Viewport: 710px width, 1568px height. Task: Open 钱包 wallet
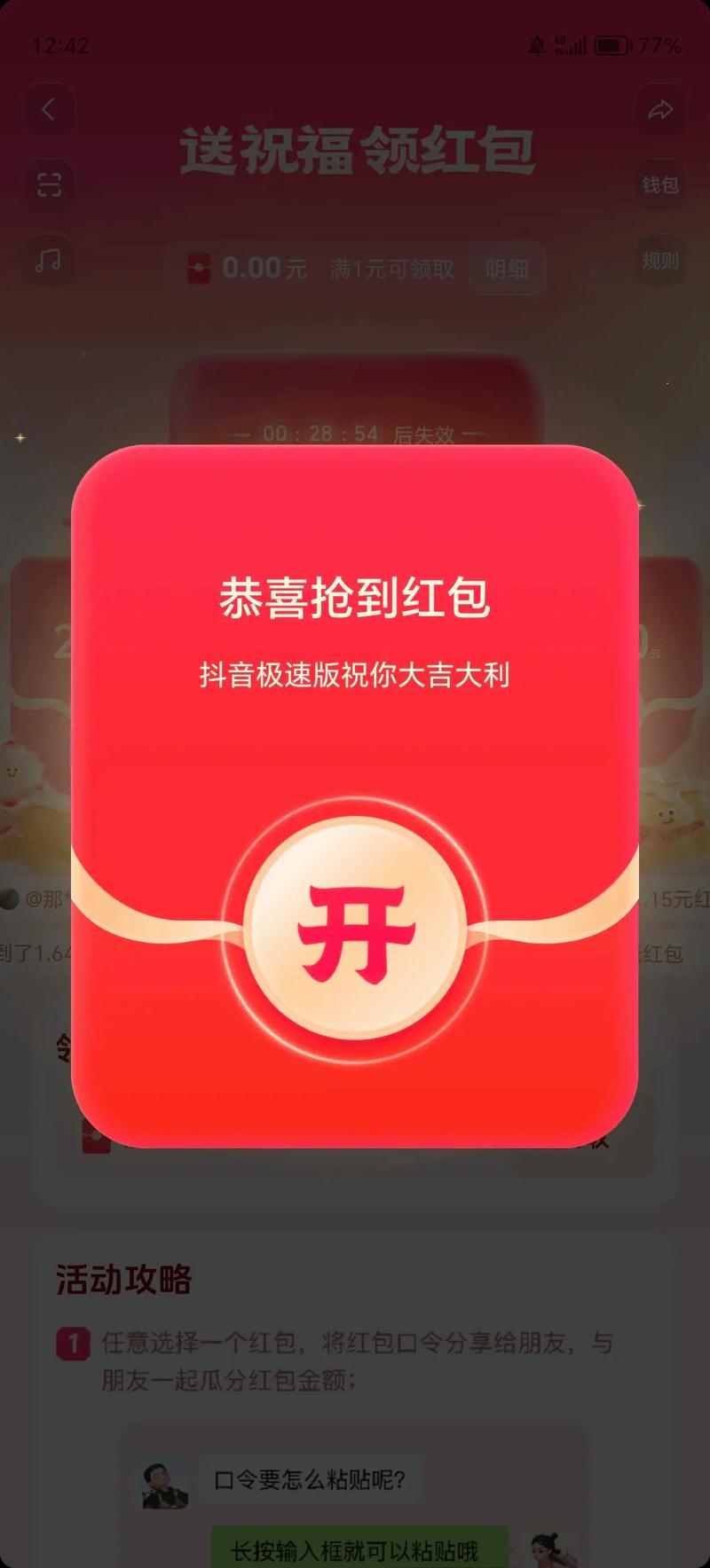click(x=660, y=184)
